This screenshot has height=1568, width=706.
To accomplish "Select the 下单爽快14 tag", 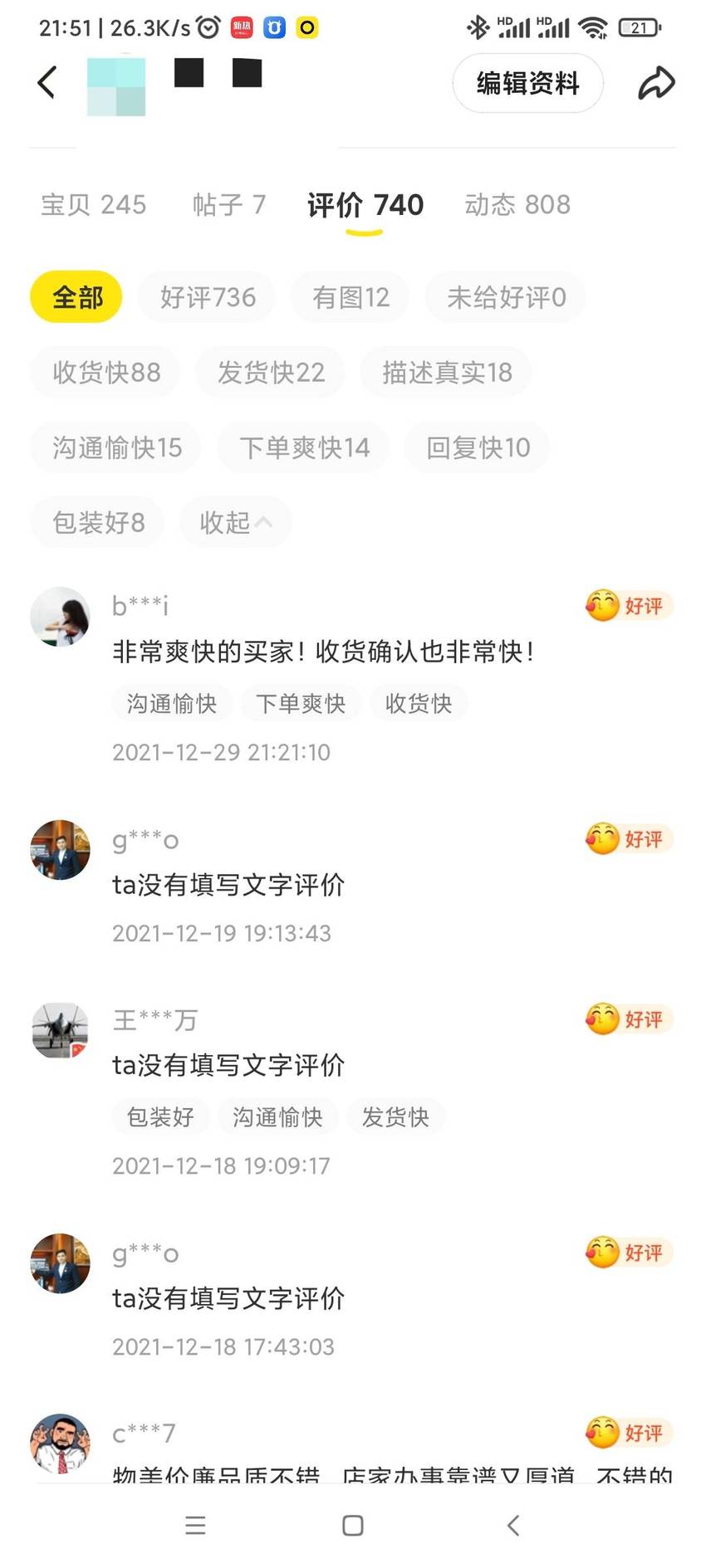I will click(x=304, y=447).
